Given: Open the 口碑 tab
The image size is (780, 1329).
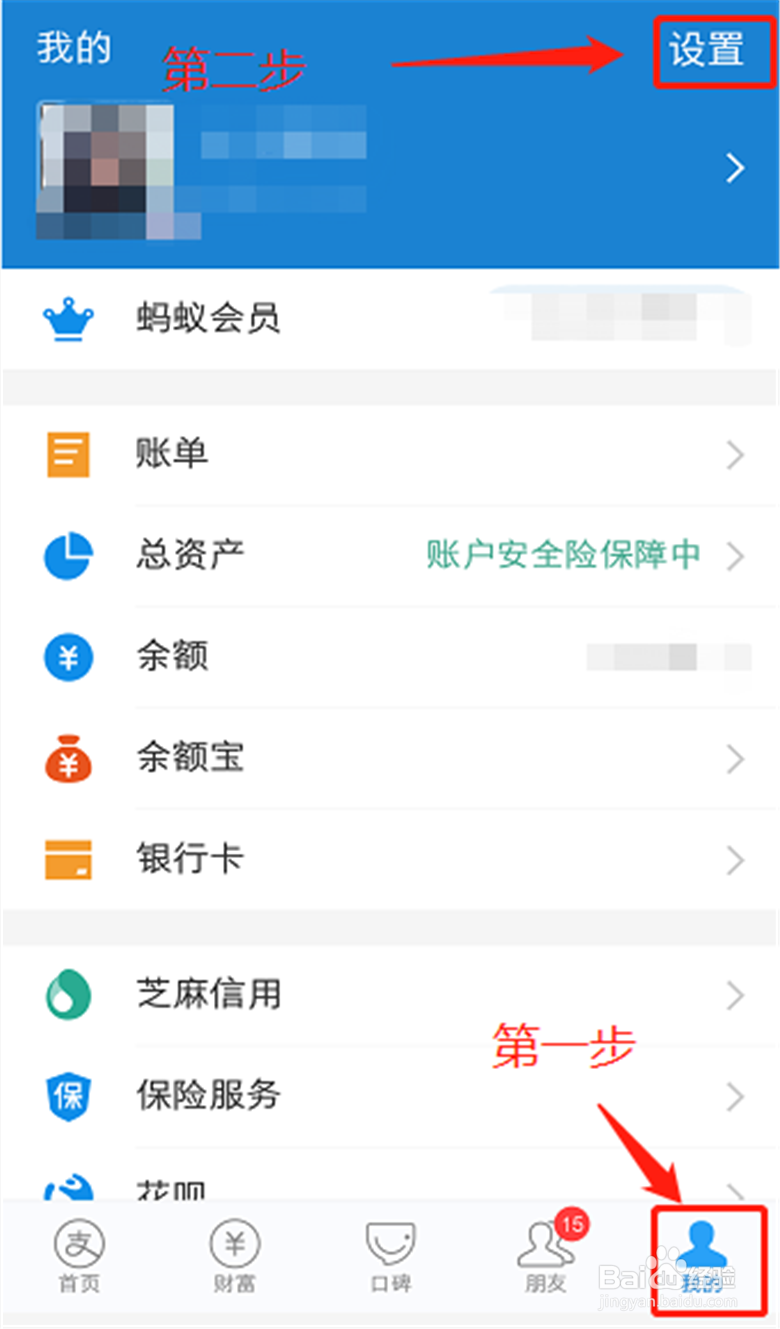Looking at the screenshot, I should pyautogui.click(x=390, y=1255).
